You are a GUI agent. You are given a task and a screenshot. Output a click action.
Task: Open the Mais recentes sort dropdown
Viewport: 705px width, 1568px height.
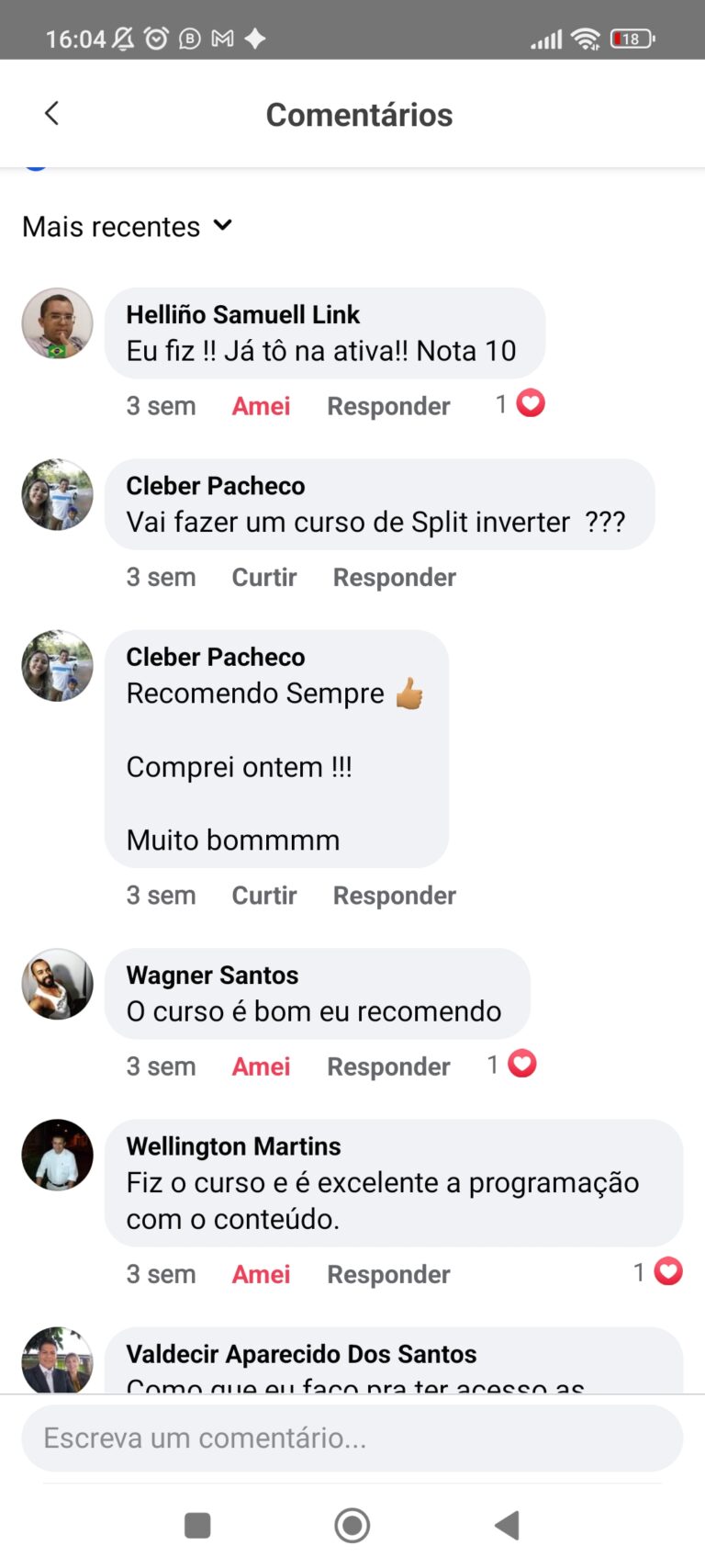click(128, 227)
